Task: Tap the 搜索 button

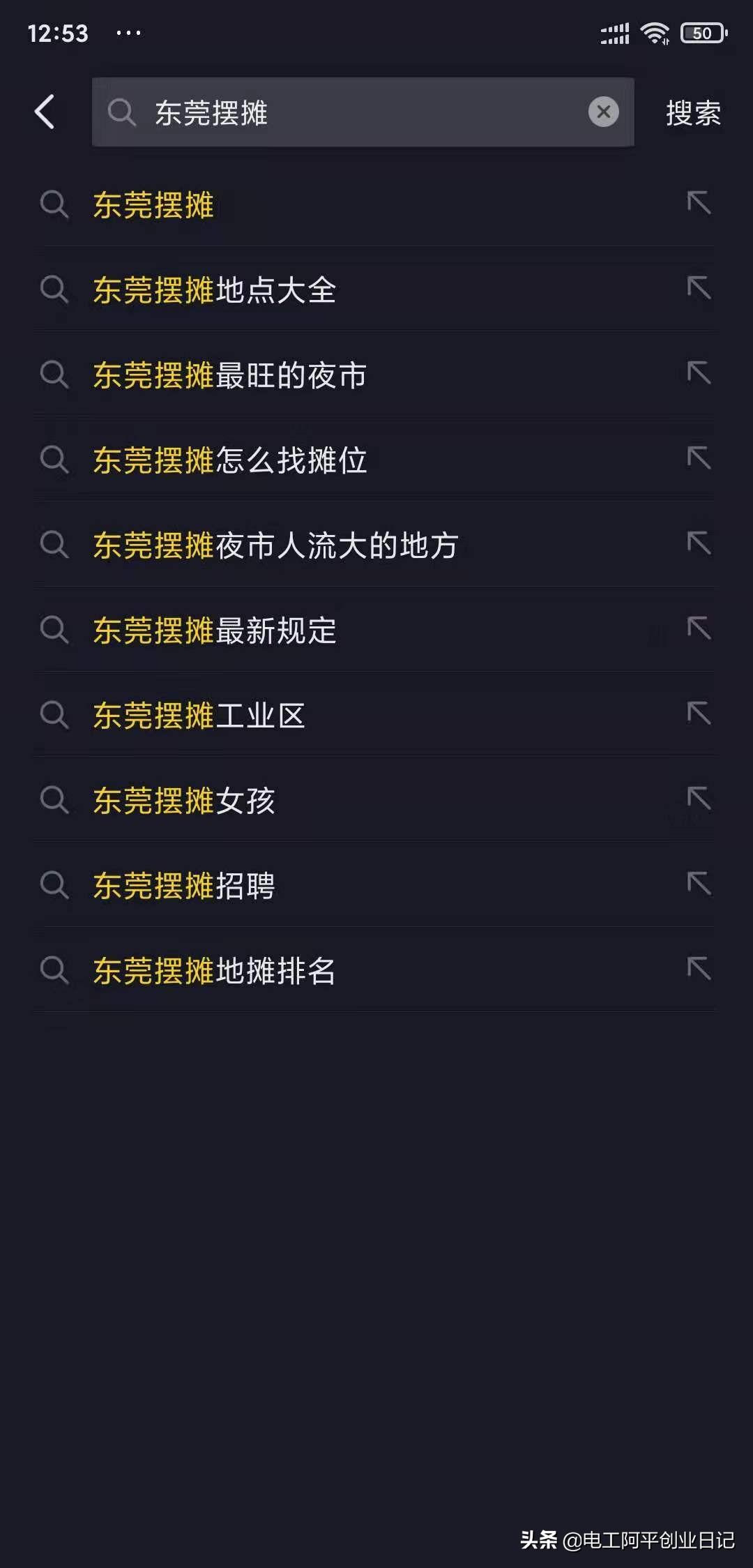Action: pos(693,112)
